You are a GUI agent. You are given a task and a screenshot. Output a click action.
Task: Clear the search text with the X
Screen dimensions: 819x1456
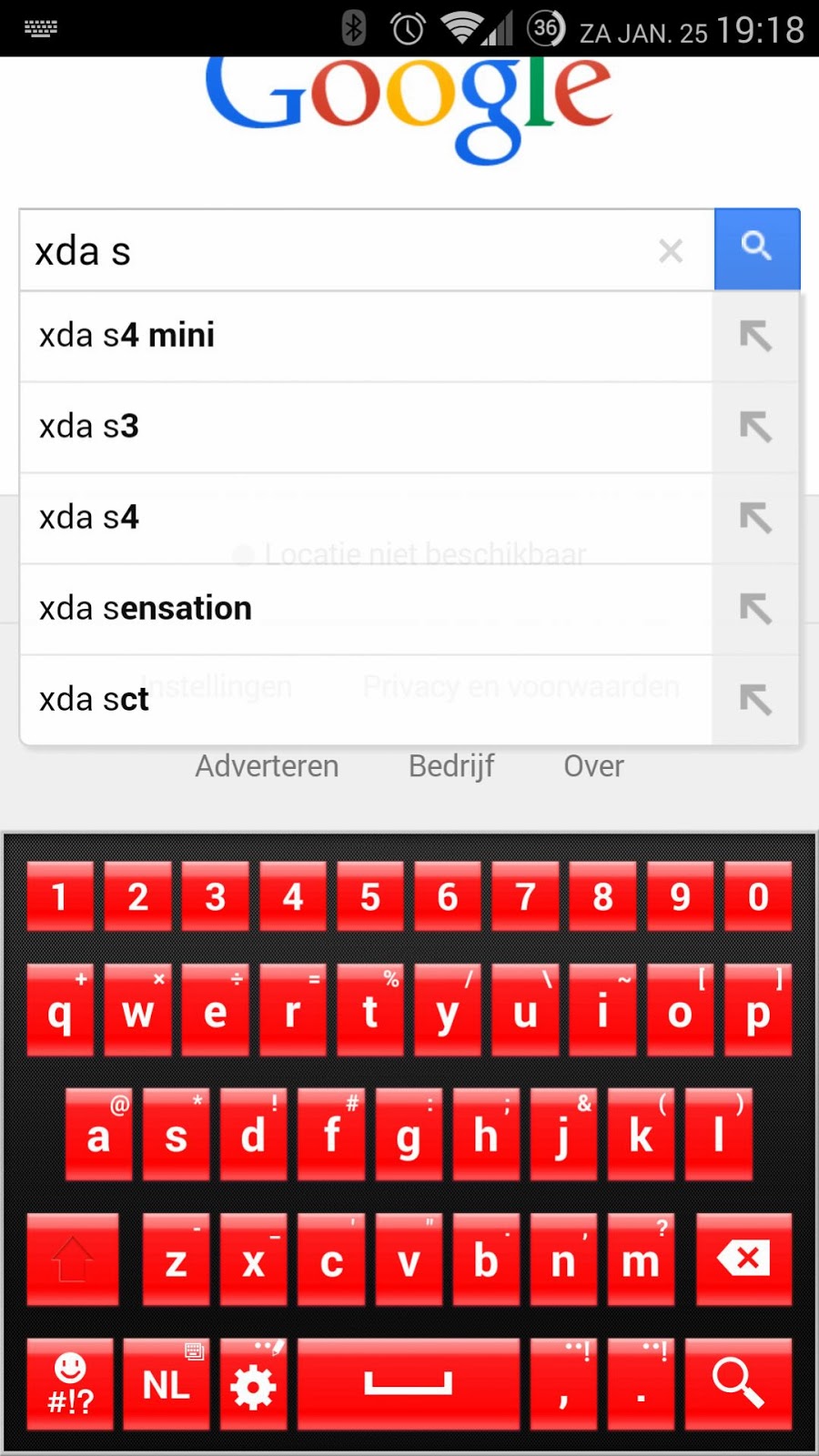[671, 250]
